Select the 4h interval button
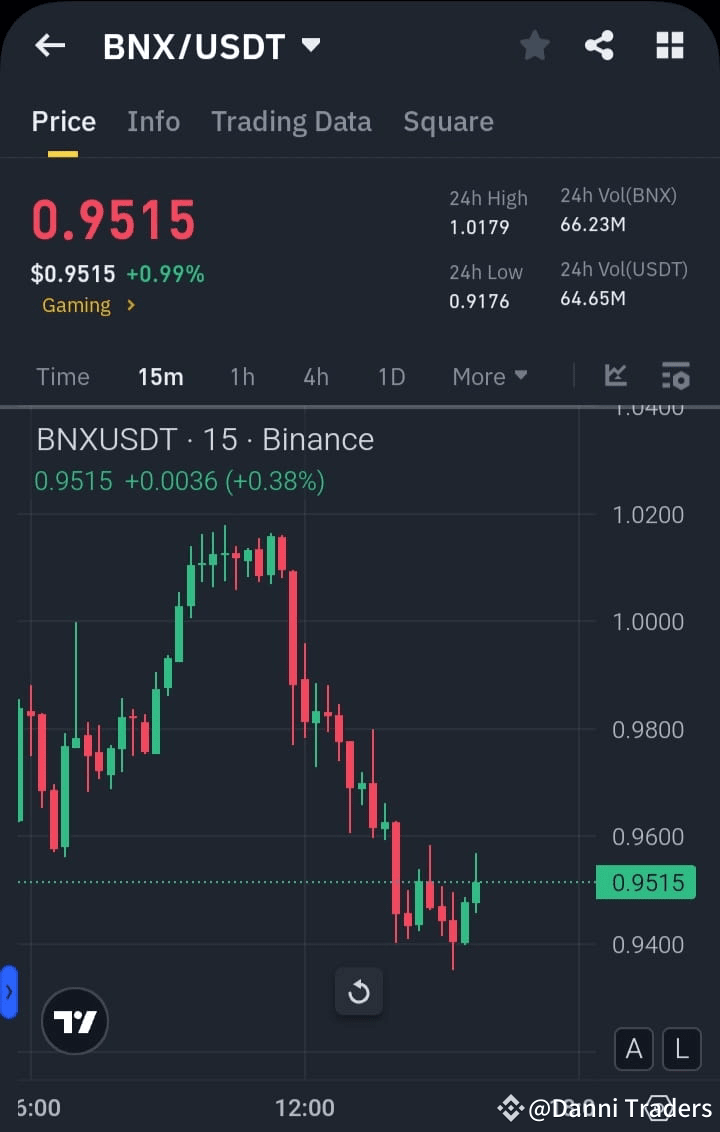Screen dimensions: 720x1132 (316, 376)
